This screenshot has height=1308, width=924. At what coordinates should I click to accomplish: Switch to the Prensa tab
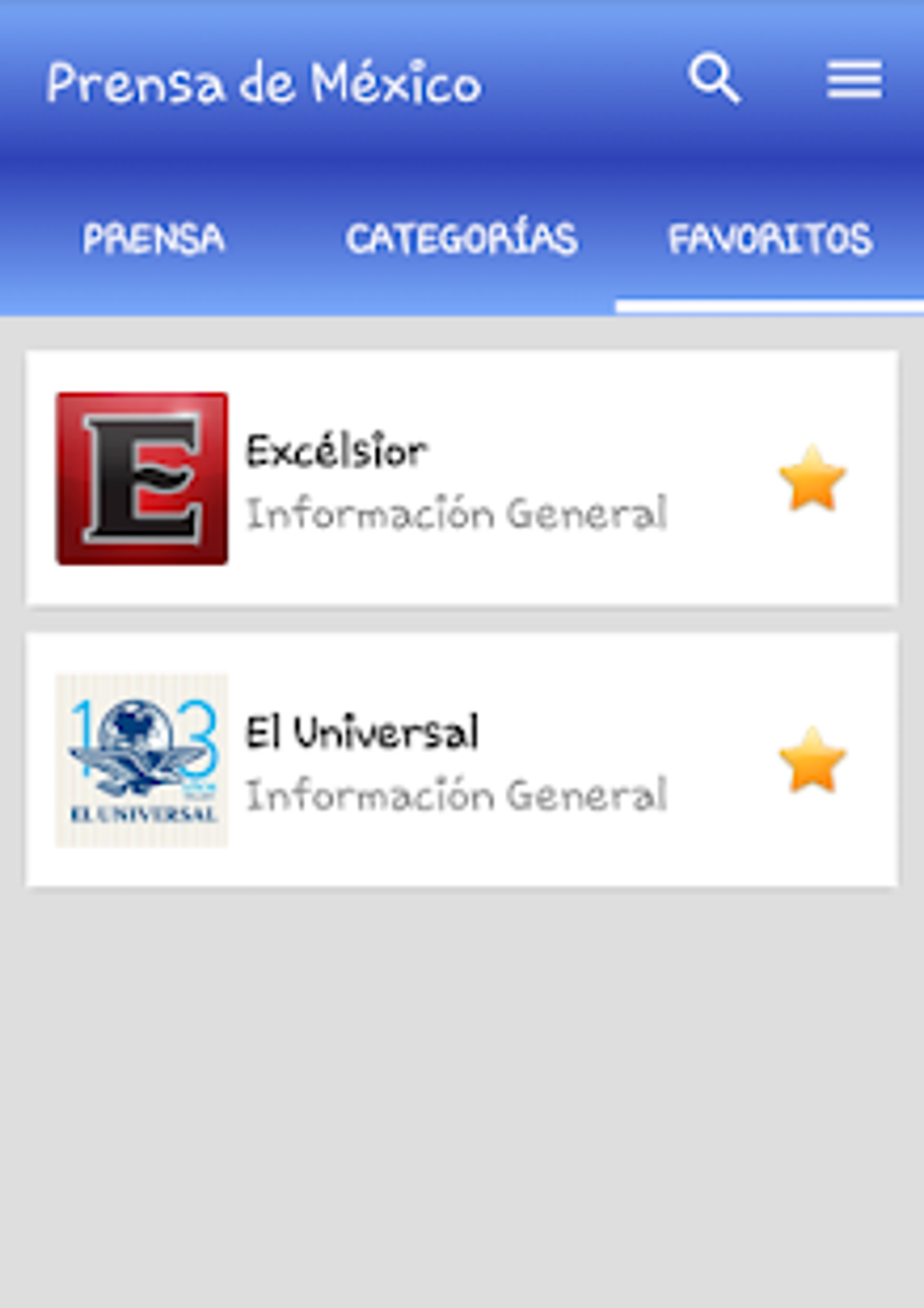pyautogui.click(x=154, y=239)
